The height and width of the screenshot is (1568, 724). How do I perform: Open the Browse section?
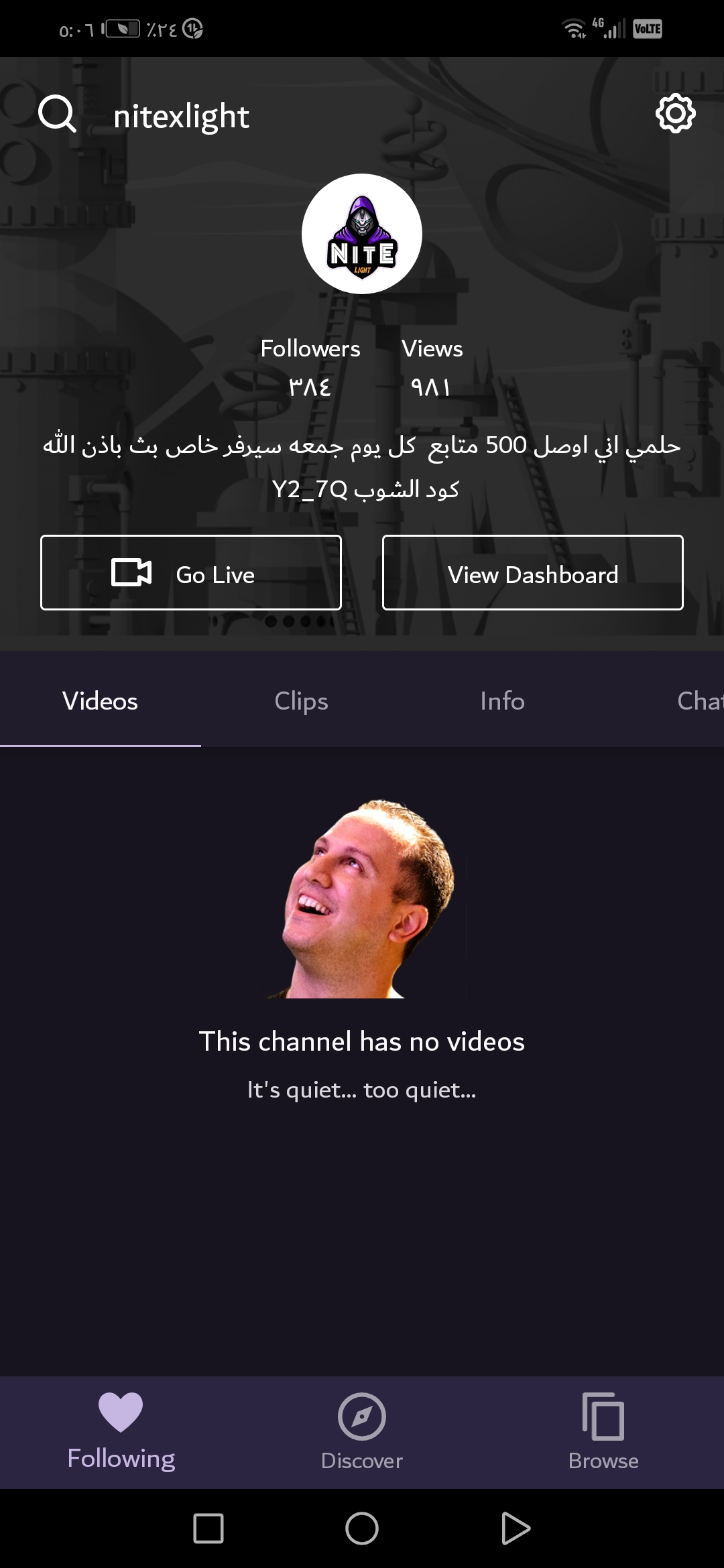(603, 1431)
